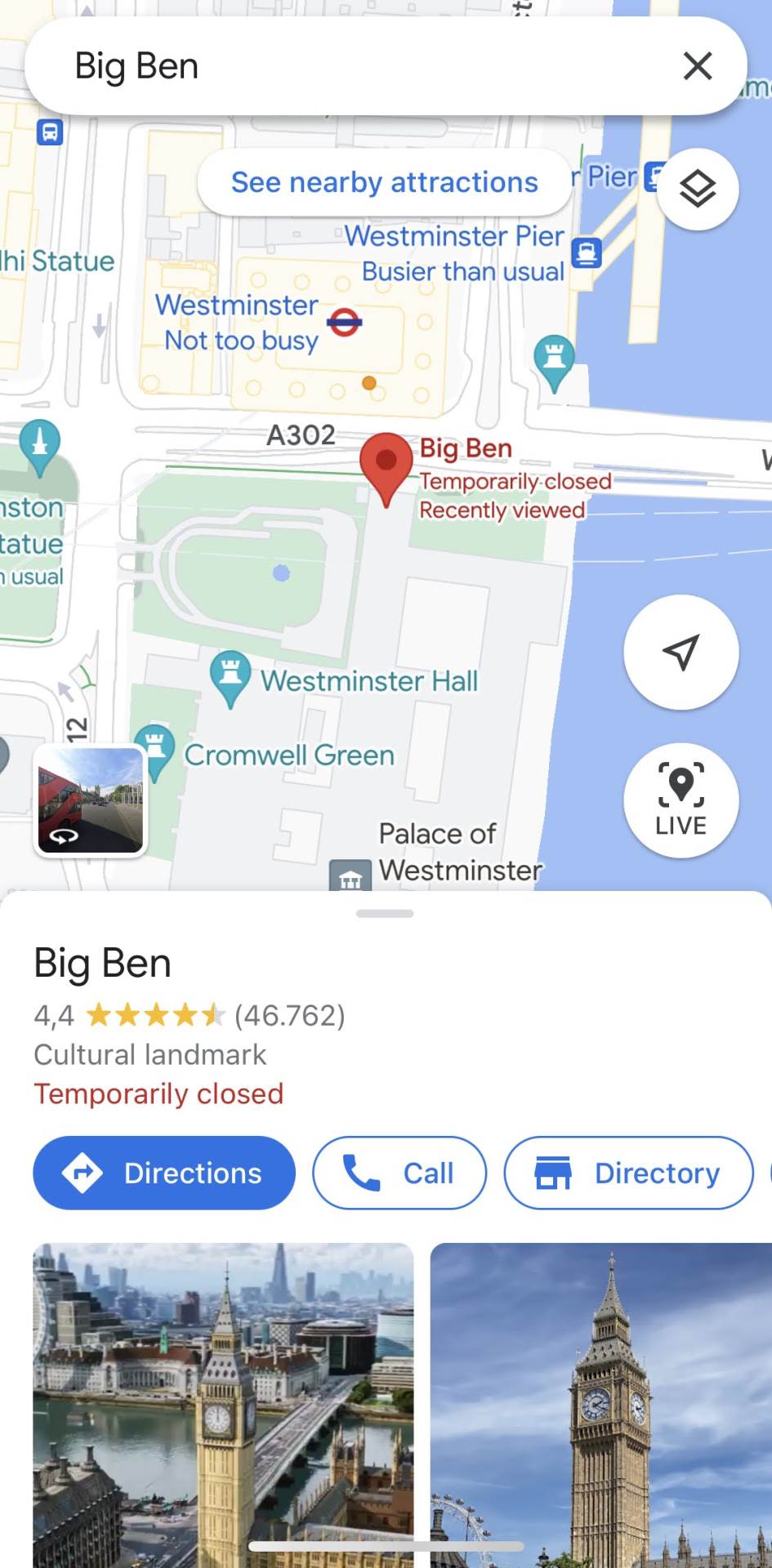Clear the Big Ben search
Image resolution: width=772 pixels, height=1568 pixels.
697,66
